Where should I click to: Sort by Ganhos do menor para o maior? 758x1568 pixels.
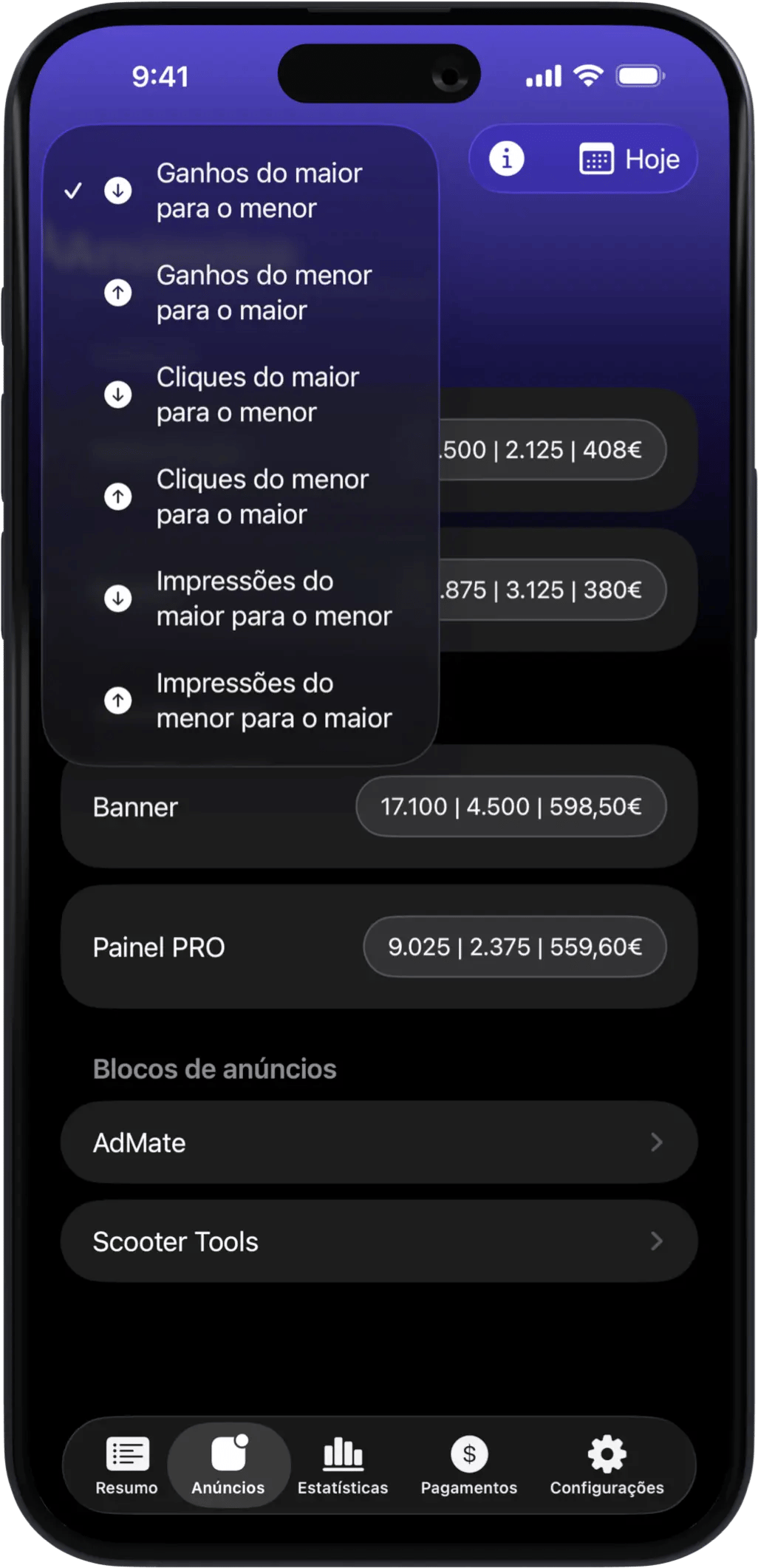click(x=240, y=293)
